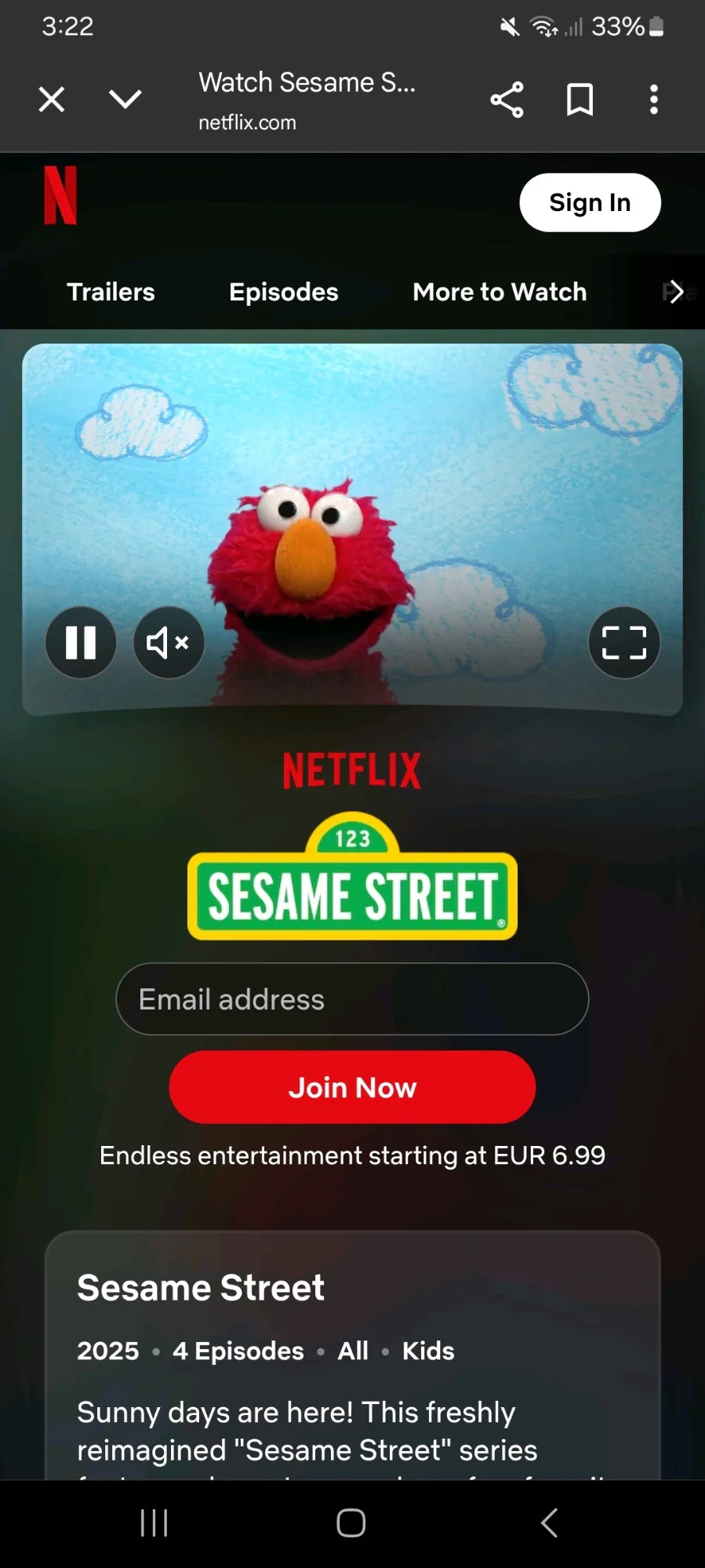Expand the trailer to fullscreen

[x=624, y=642]
